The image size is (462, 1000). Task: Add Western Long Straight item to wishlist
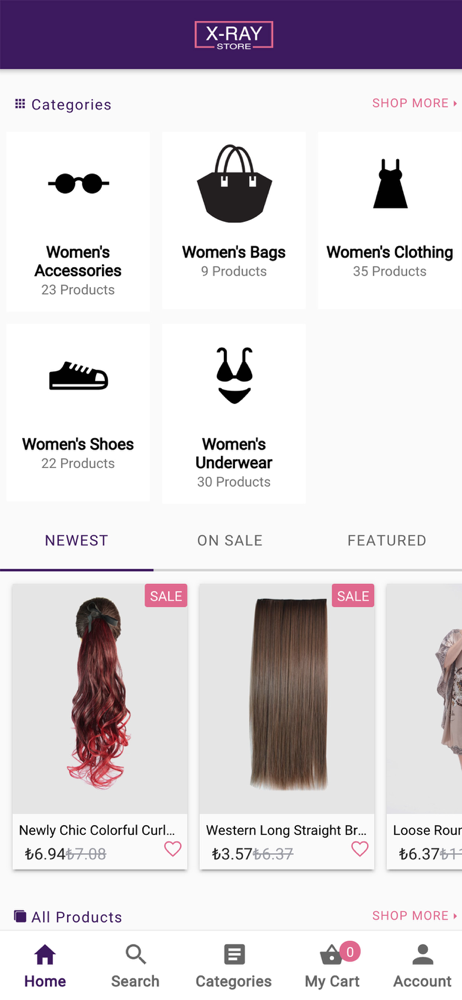tap(360, 849)
